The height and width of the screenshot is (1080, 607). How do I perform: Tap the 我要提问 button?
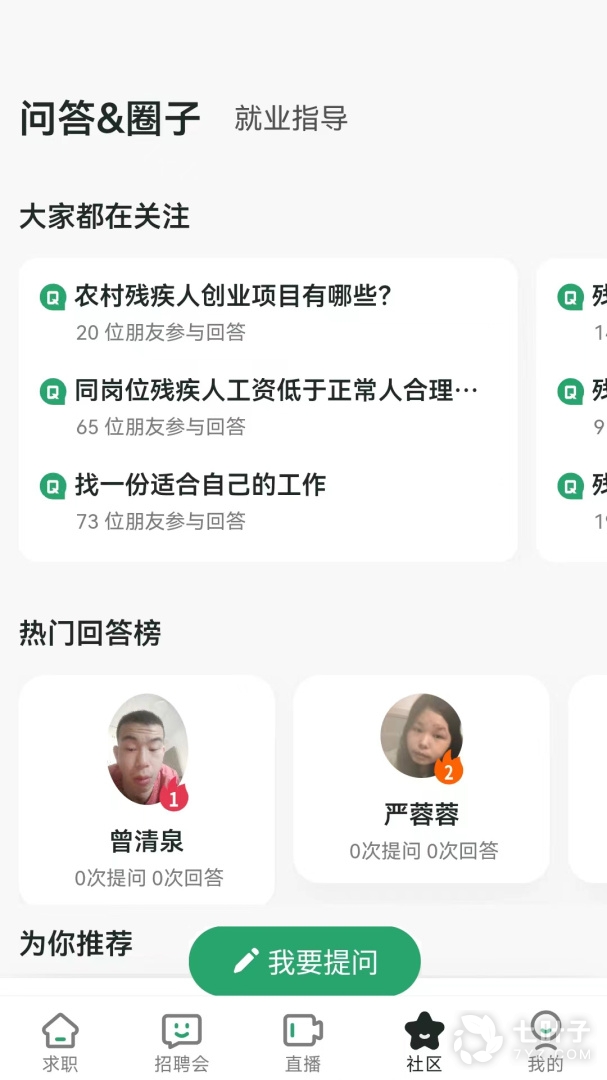pyautogui.click(x=304, y=962)
